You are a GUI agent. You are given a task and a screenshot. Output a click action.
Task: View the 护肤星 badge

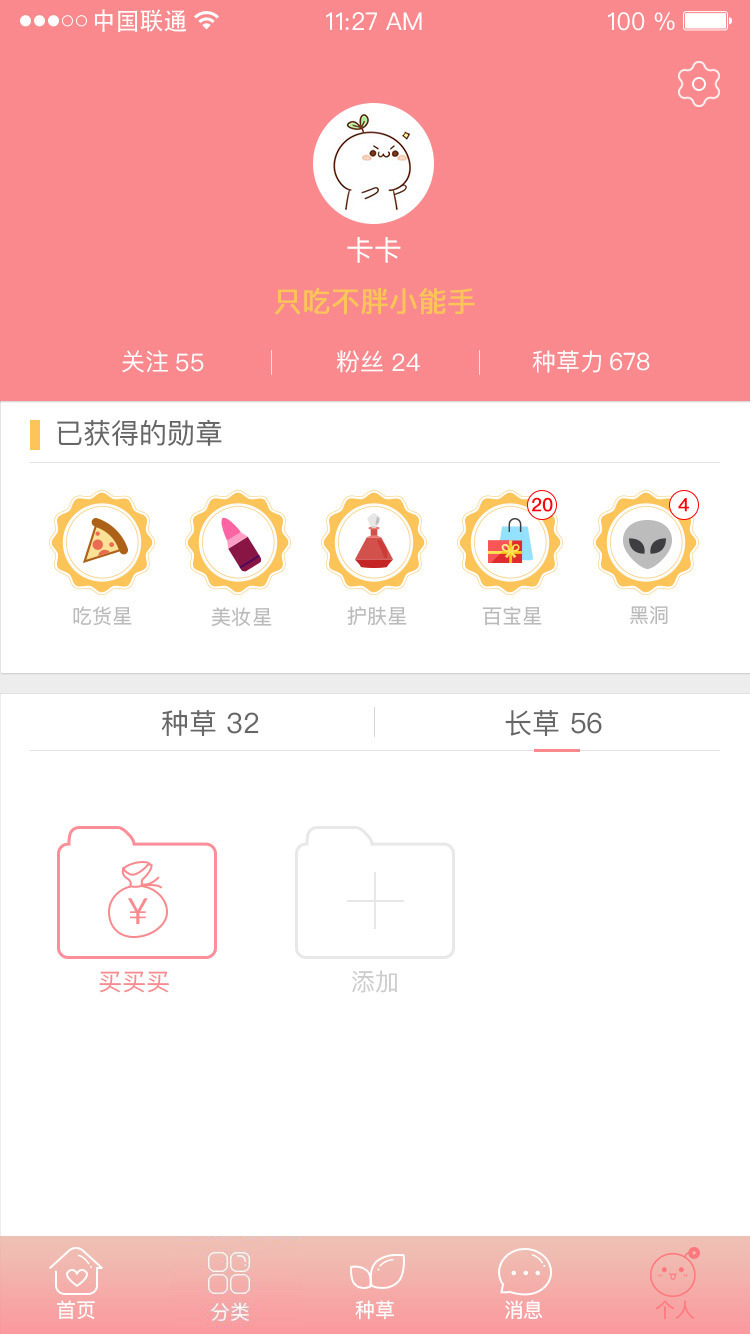pos(374,544)
